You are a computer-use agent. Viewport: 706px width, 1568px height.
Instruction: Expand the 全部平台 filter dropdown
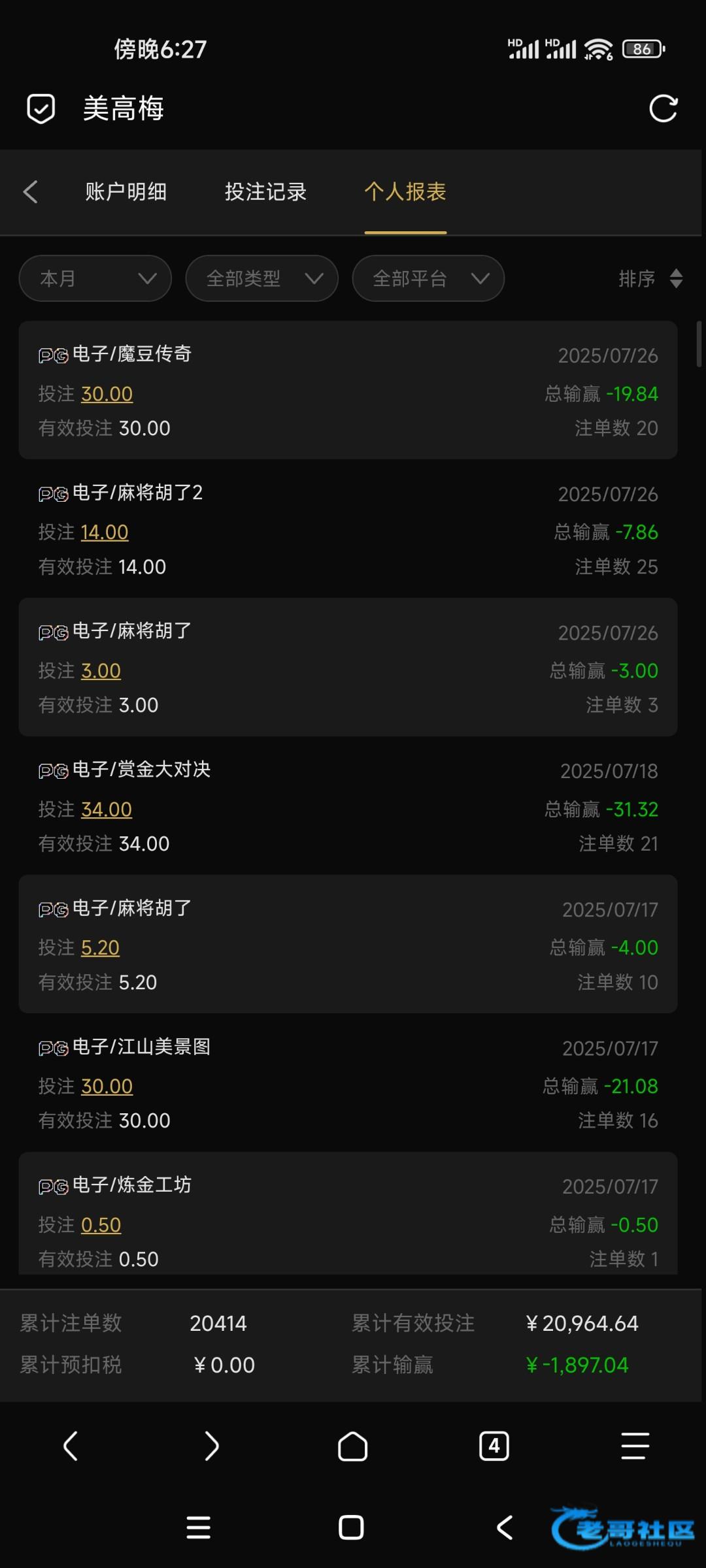pyautogui.click(x=428, y=278)
